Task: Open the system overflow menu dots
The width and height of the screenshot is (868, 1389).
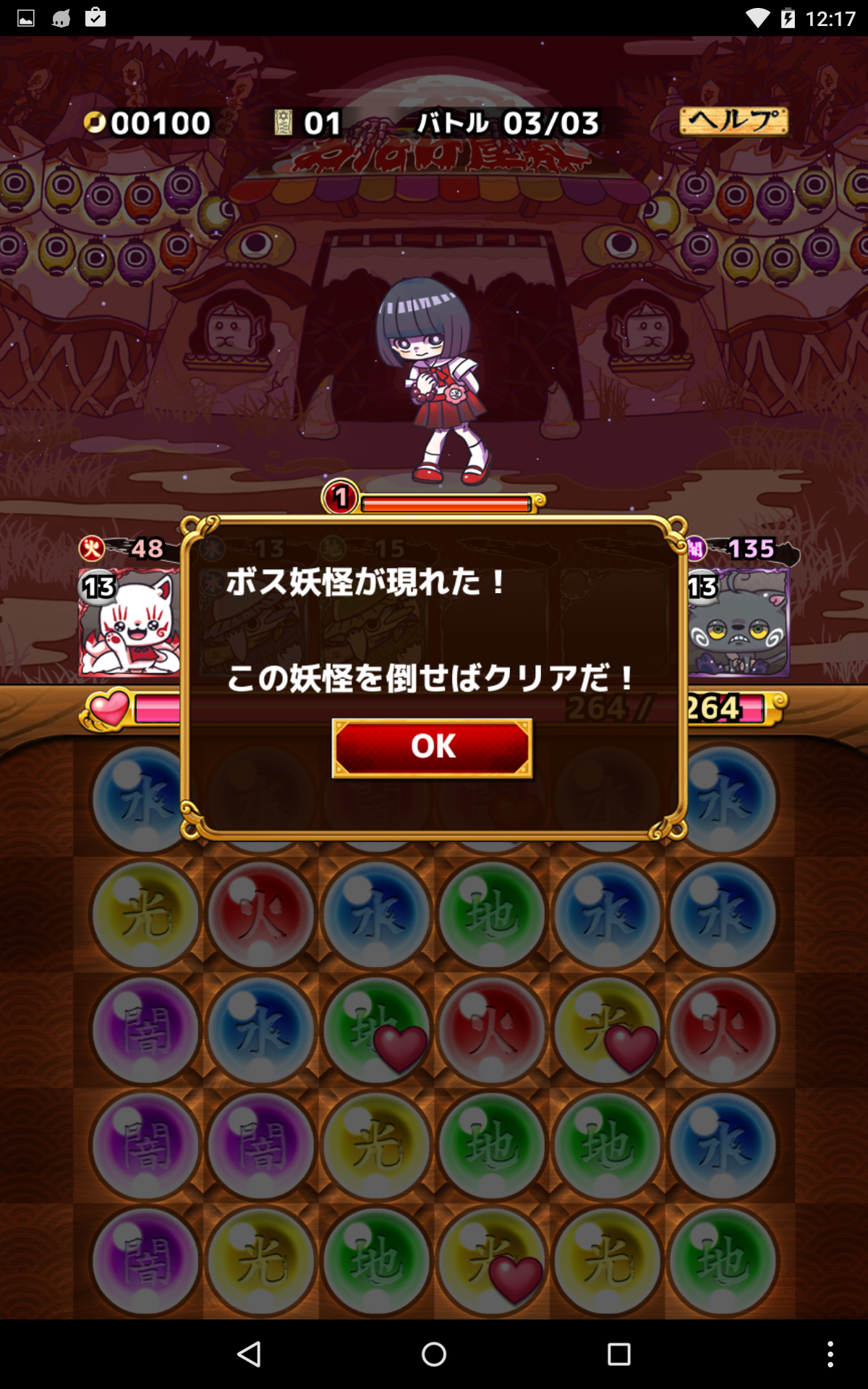Action: point(830,1354)
